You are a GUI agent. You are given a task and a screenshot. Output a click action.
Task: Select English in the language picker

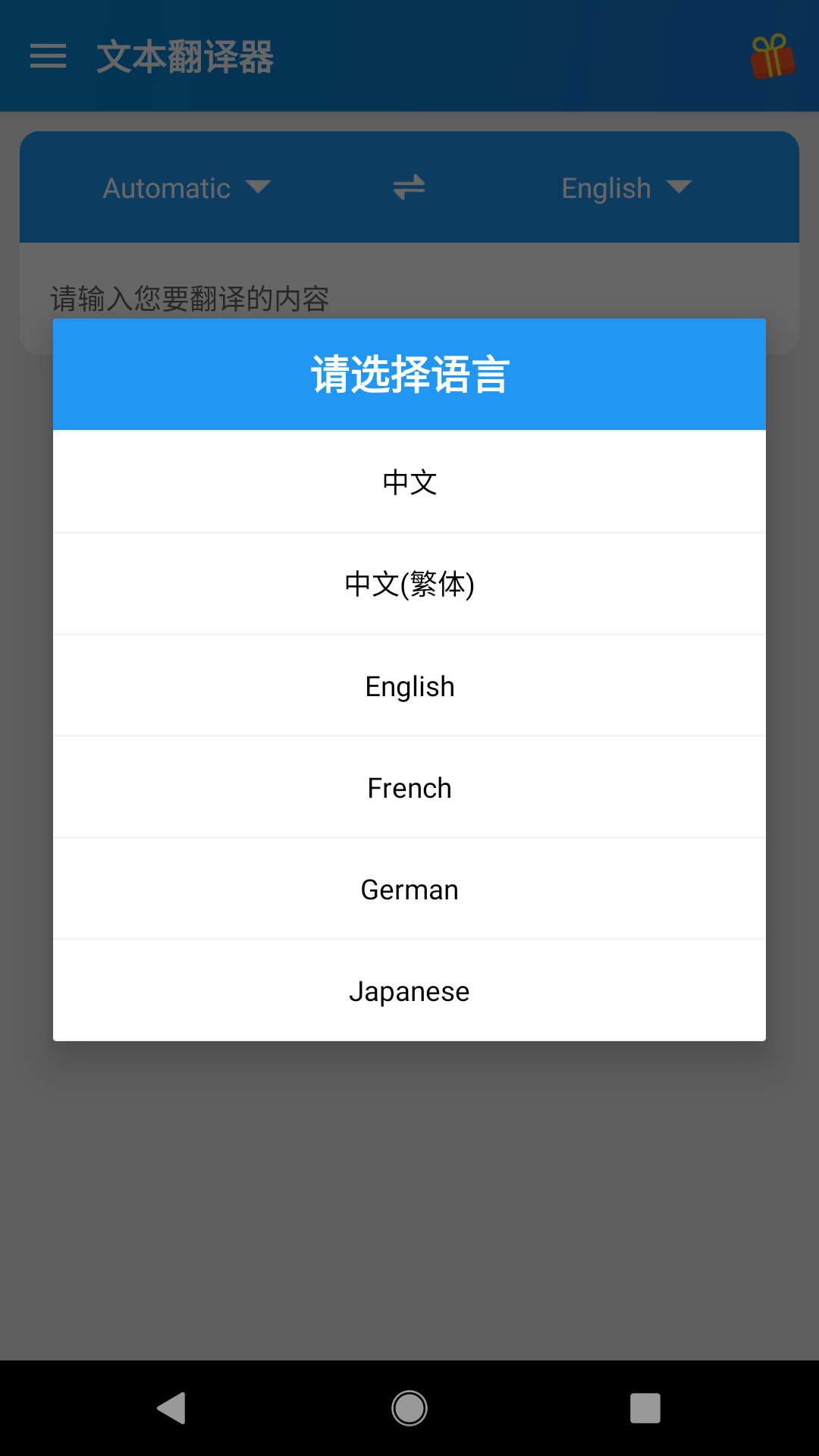(x=409, y=686)
